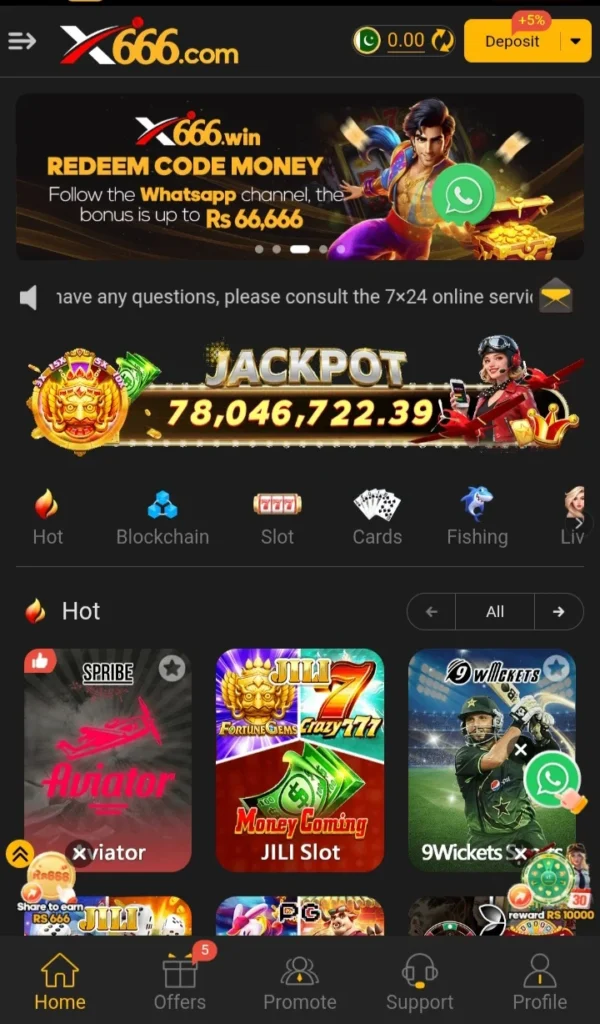View All Hot games
The image size is (600, 1024).
point(495,612)
